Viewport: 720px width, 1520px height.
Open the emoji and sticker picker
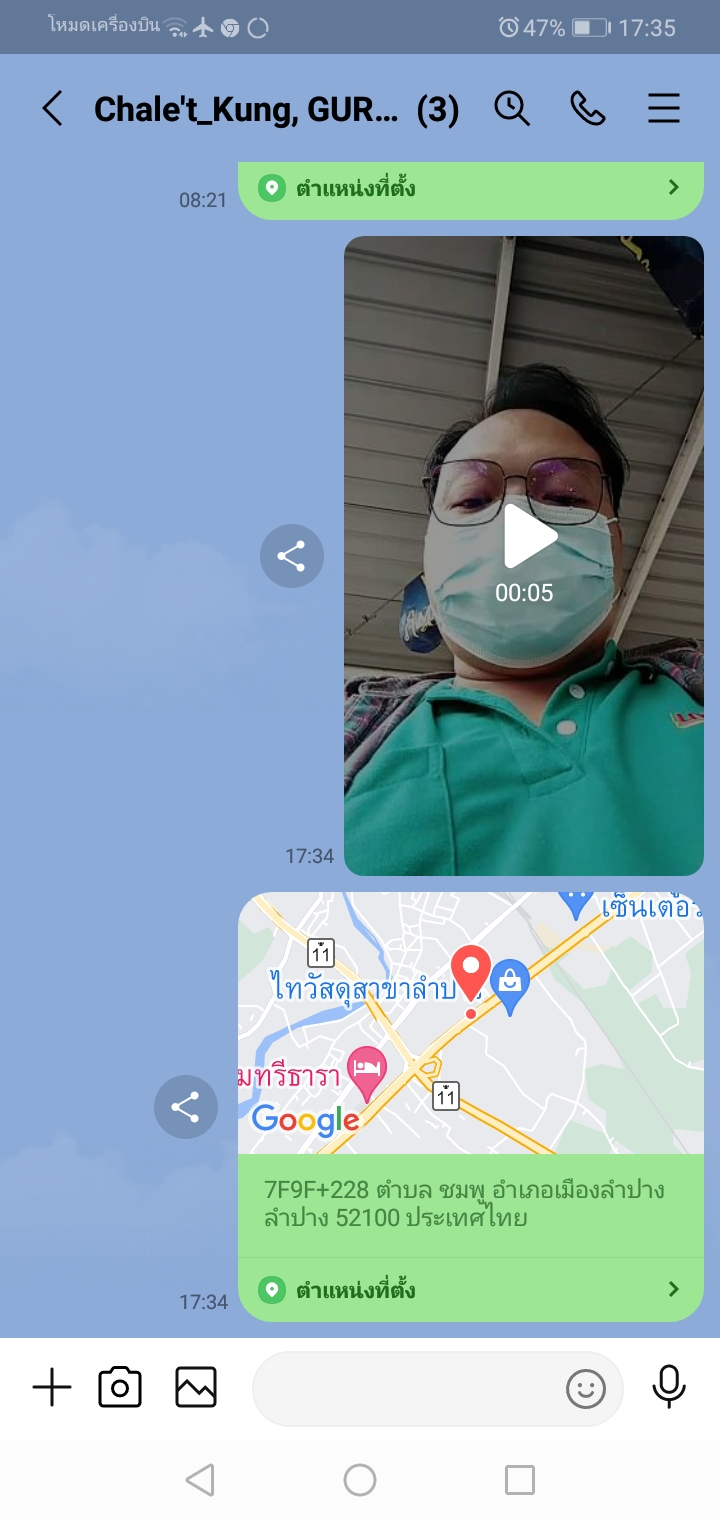click(586, 1388)
